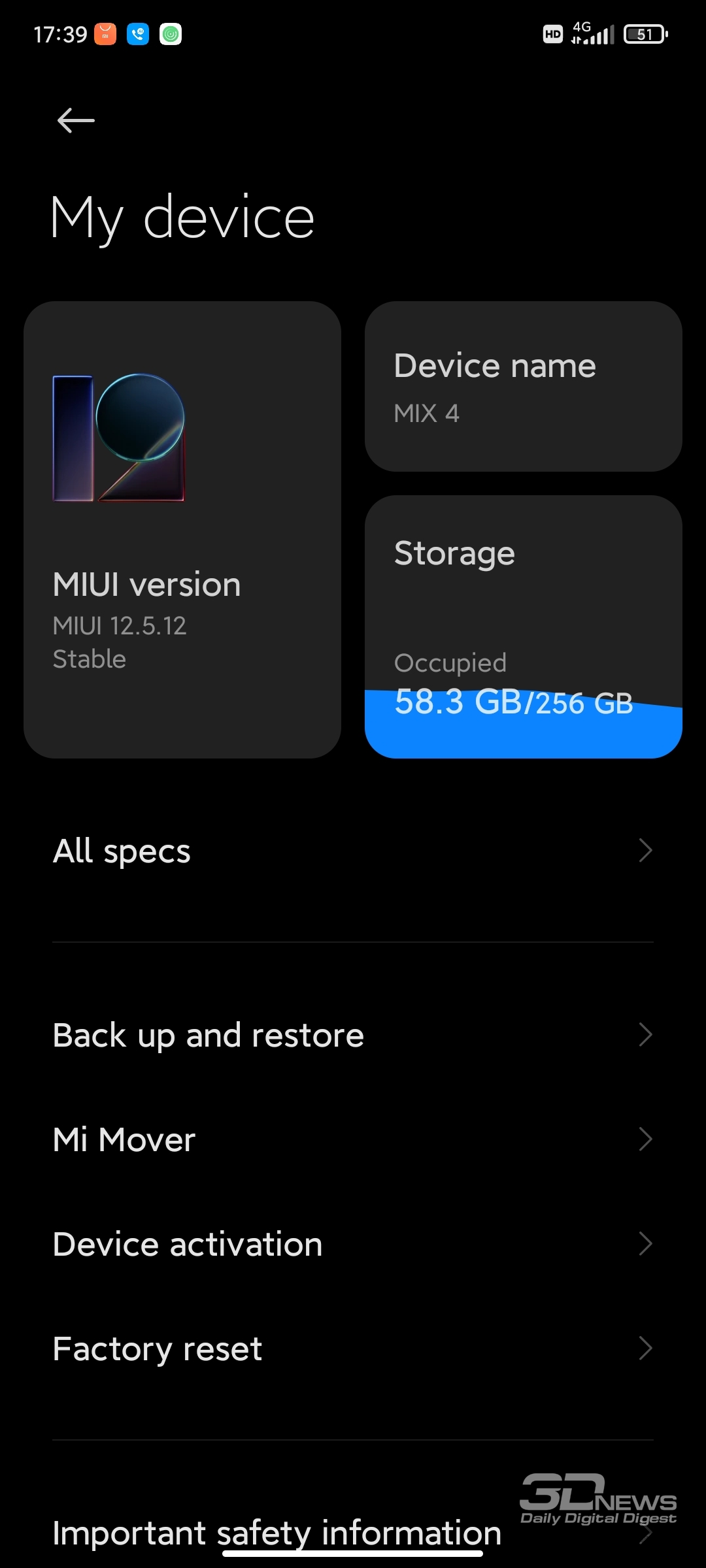
Task: Open Important safety information
Action: 353,1533
